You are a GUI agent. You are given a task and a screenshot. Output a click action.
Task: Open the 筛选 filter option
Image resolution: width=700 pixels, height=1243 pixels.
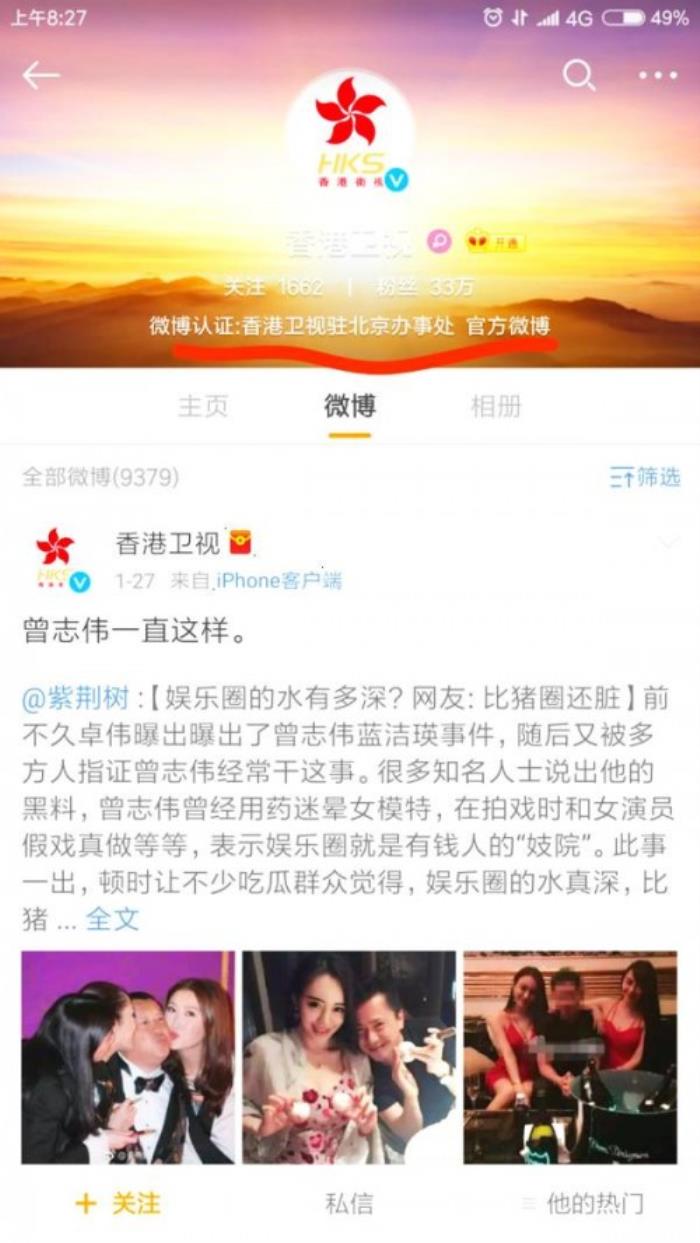tap(645, 477)
